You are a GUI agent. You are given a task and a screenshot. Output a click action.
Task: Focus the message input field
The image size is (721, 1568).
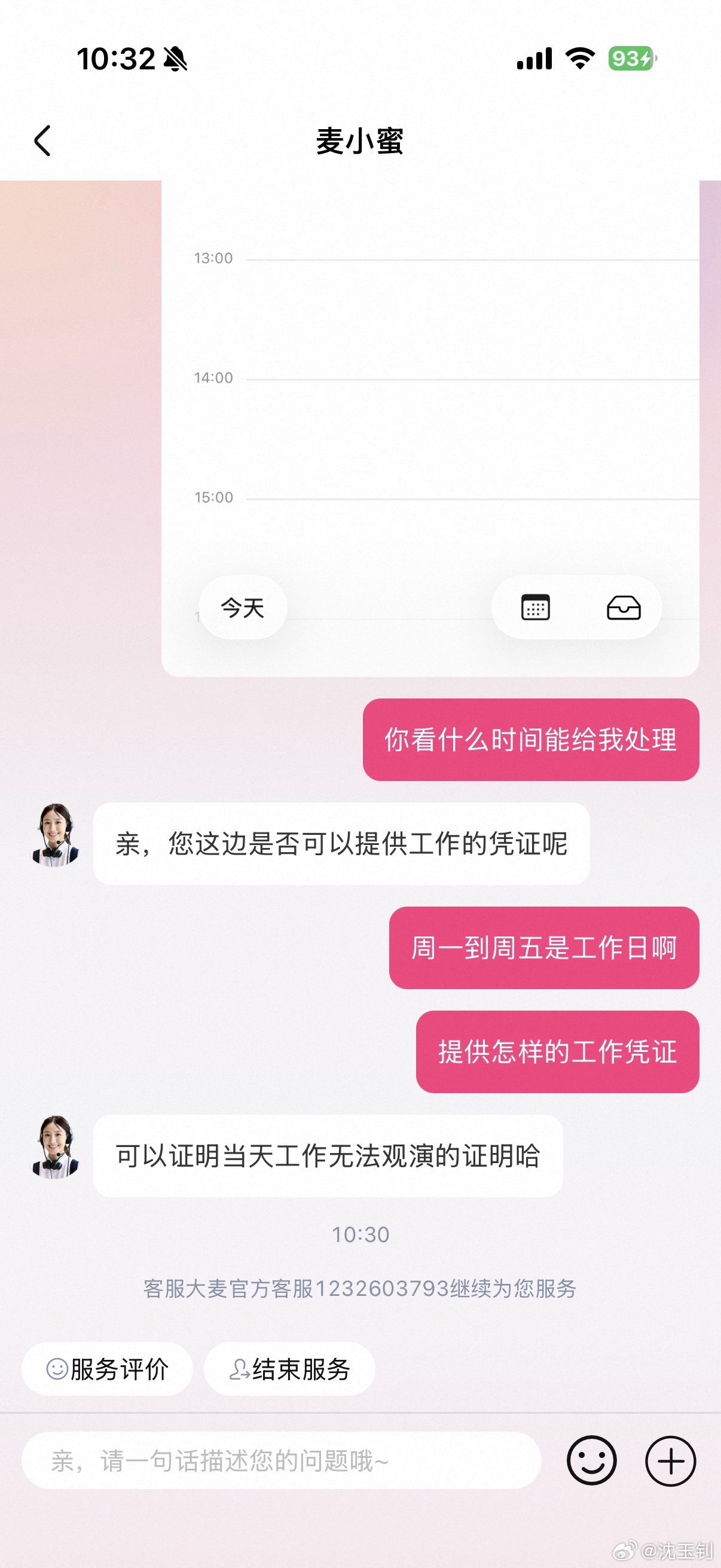(281, 1460)
